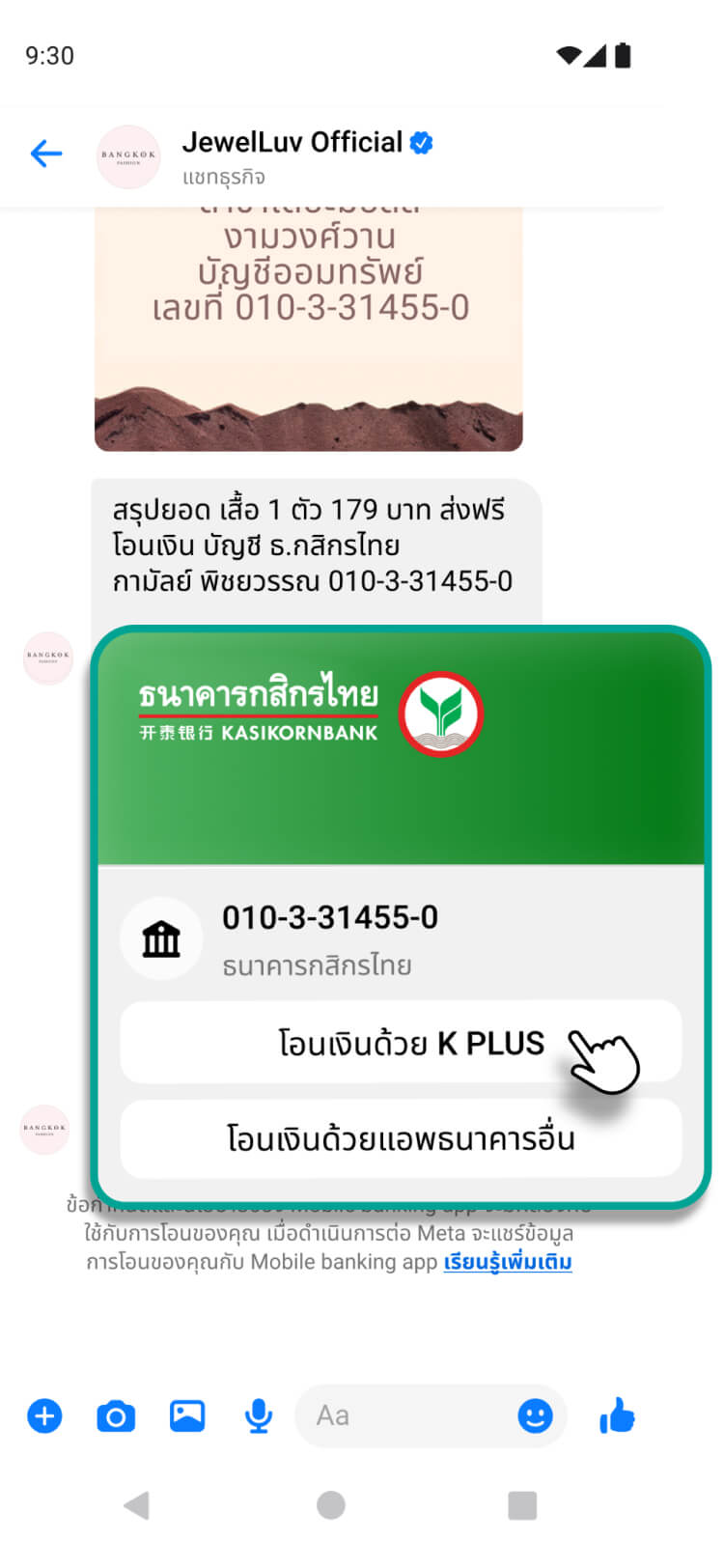Tap the system home button
The height and width of the screenshot is (1568, 724).
click(x=331, y=1505)
